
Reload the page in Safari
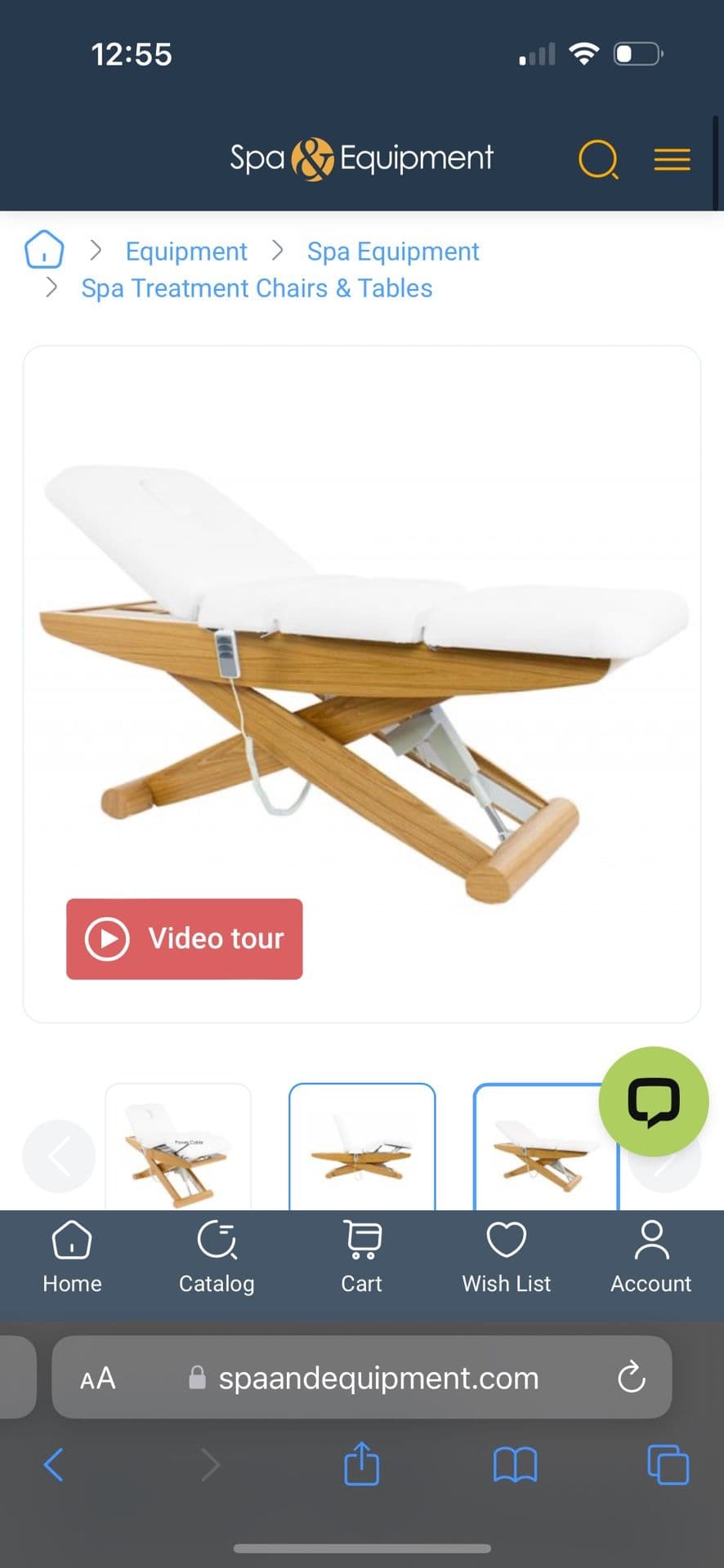click(631, 1378)
